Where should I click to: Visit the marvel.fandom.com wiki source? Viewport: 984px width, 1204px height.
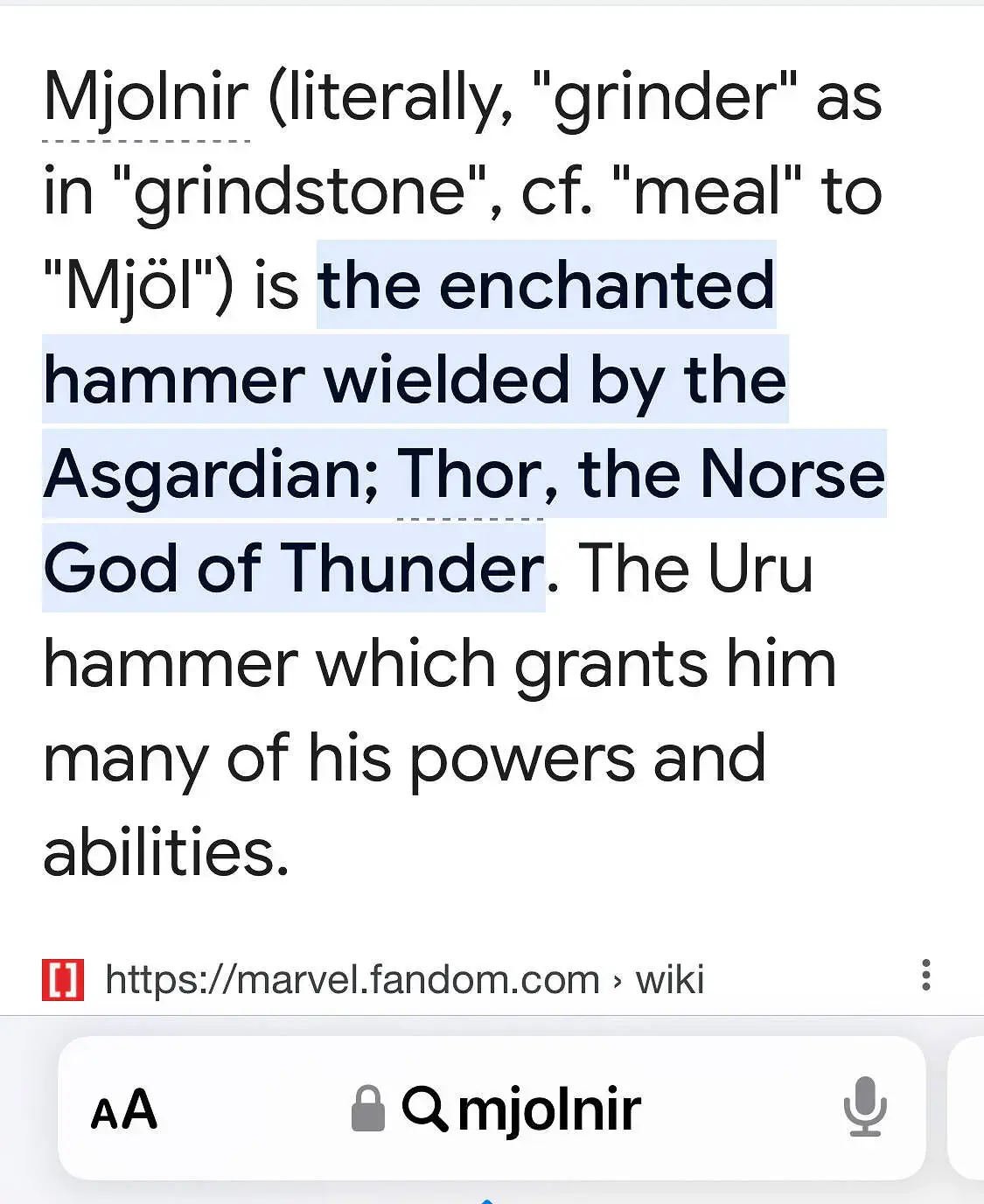pyautogui.click(x=403, y=979)
